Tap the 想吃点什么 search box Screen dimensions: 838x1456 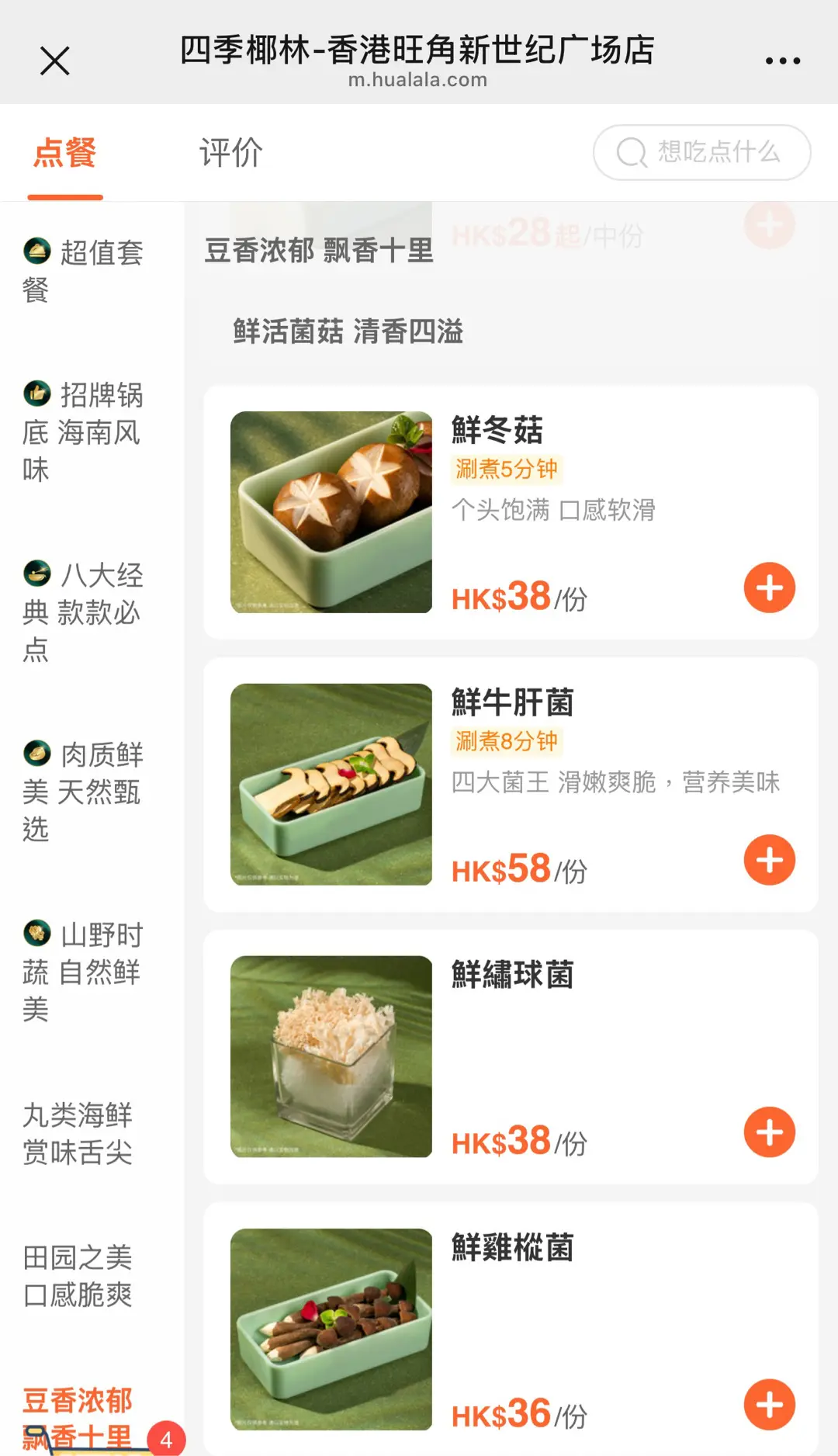pyautogui.click(x=701, y=152)
